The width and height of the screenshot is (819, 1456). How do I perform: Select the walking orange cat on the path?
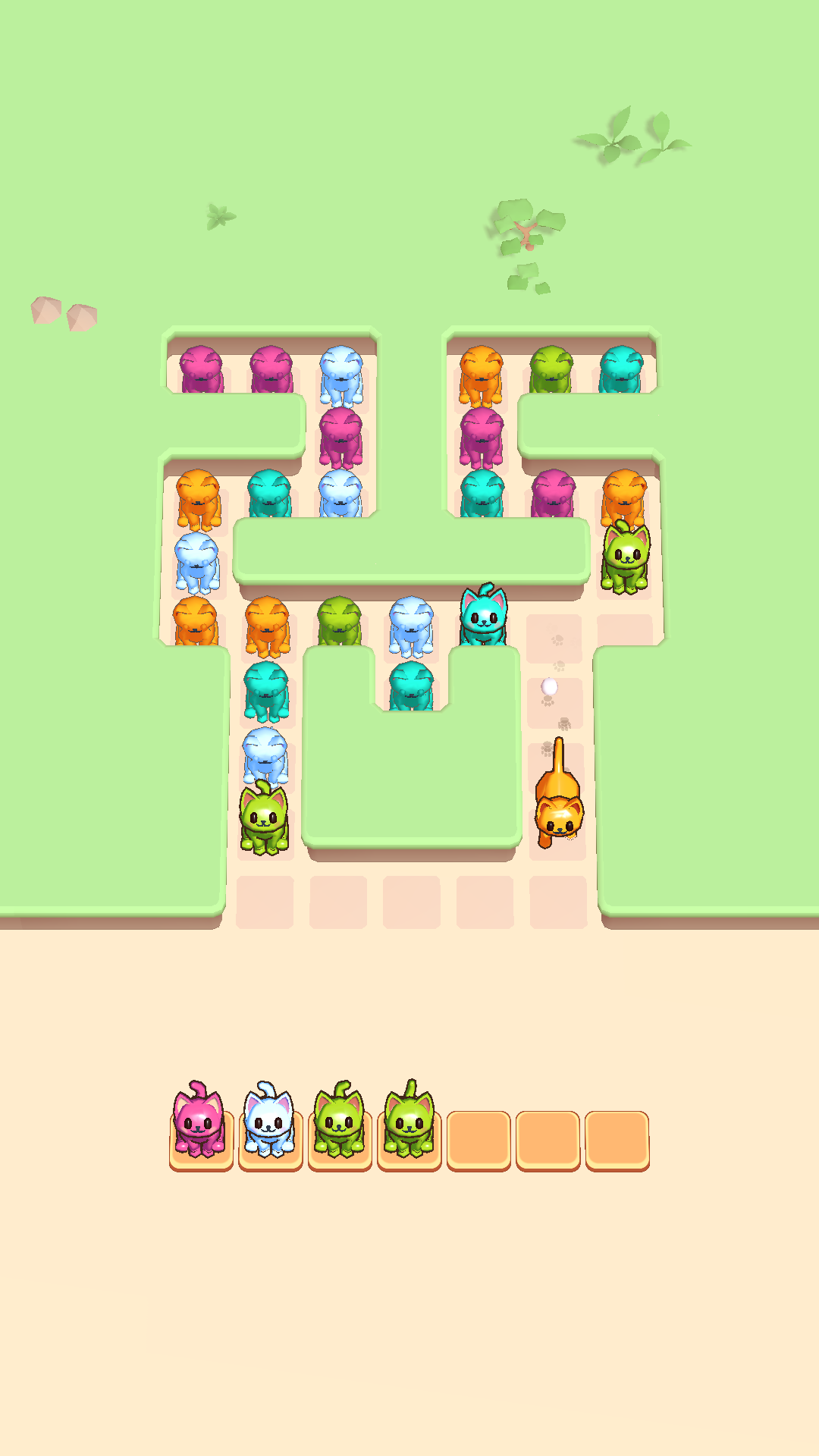(559, 811)
